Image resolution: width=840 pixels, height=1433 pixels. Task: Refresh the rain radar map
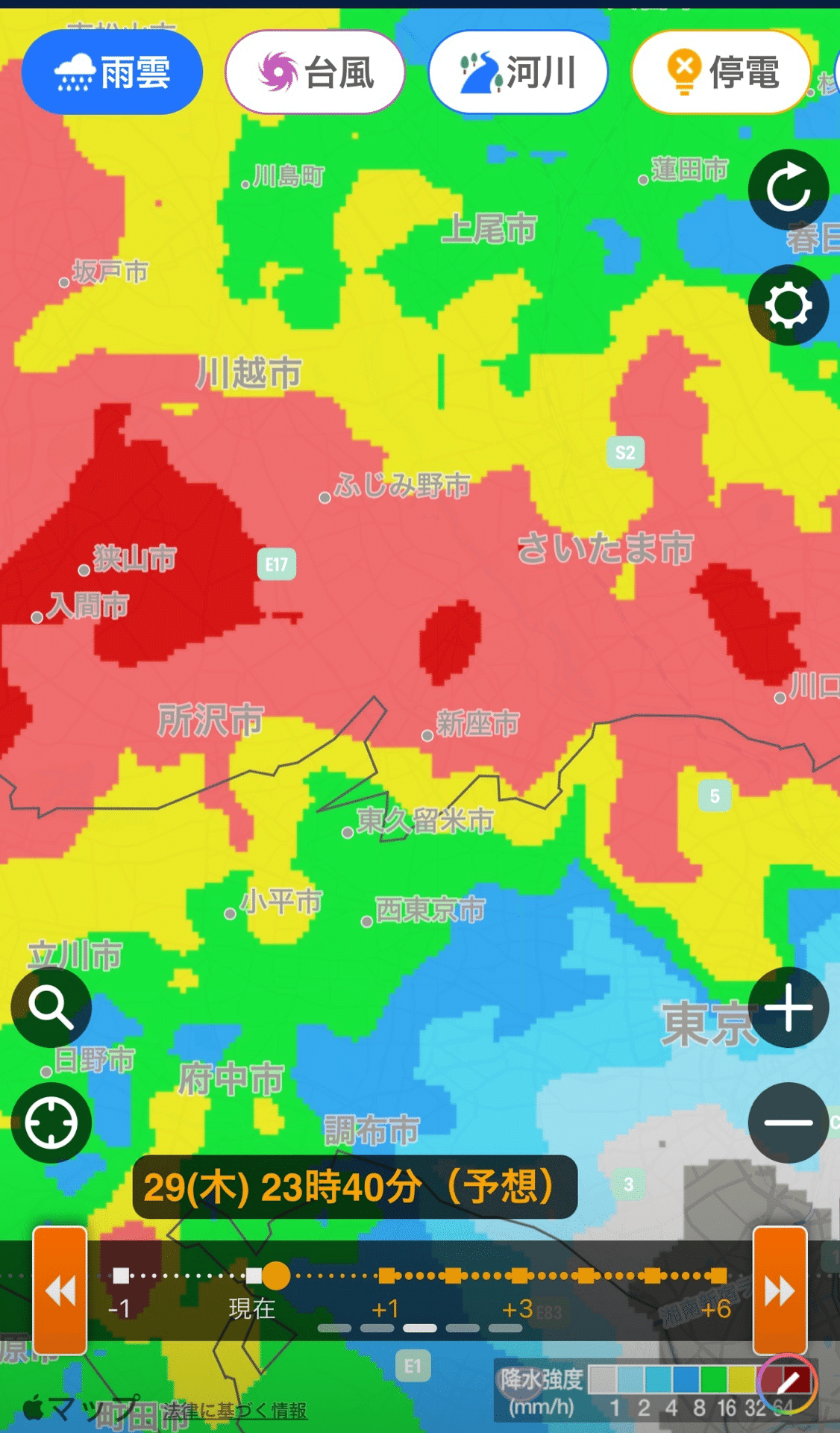click(789, 189)
